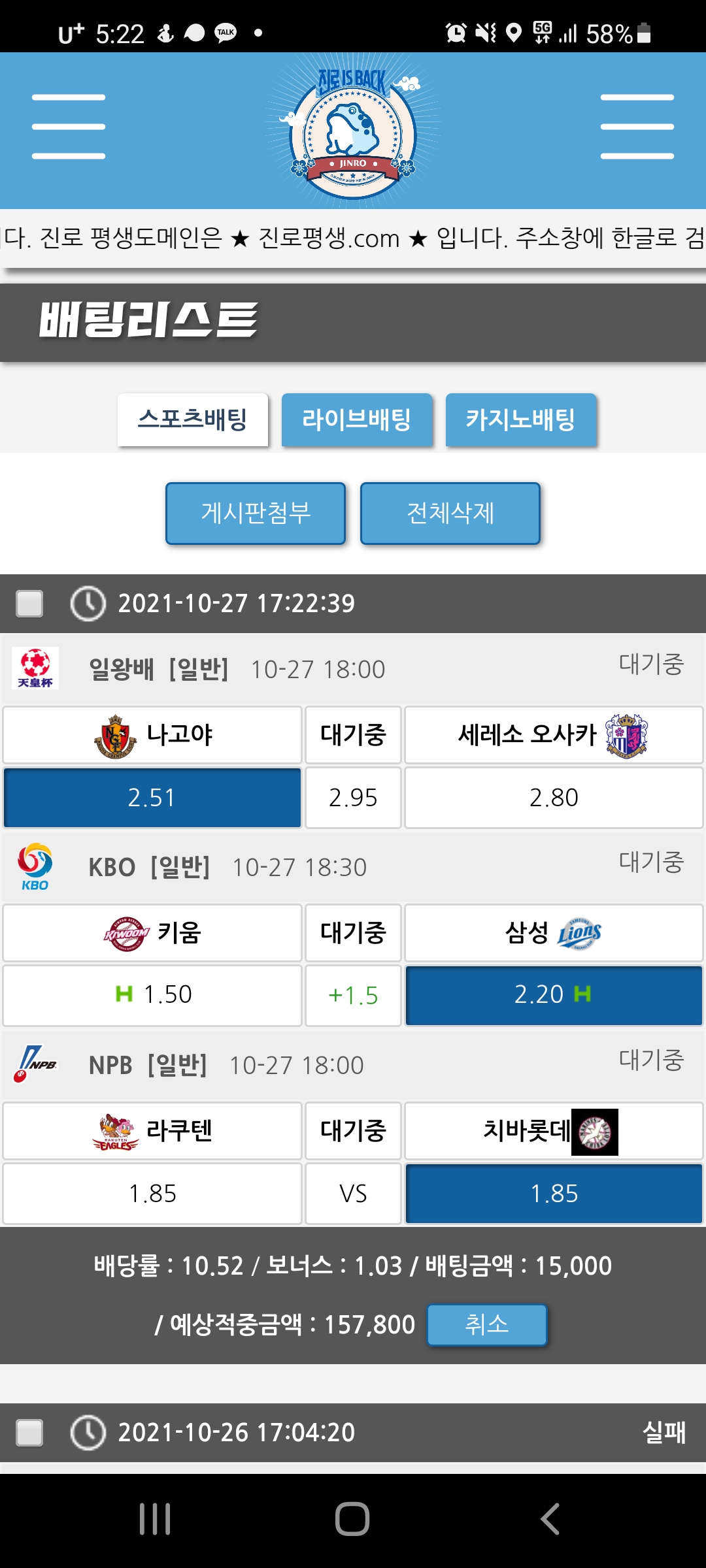Screen dimensions: 706x1568
Task: Switch to the 라이브배팅 tab
Action: pyautogui.click(x=357, y=419)
